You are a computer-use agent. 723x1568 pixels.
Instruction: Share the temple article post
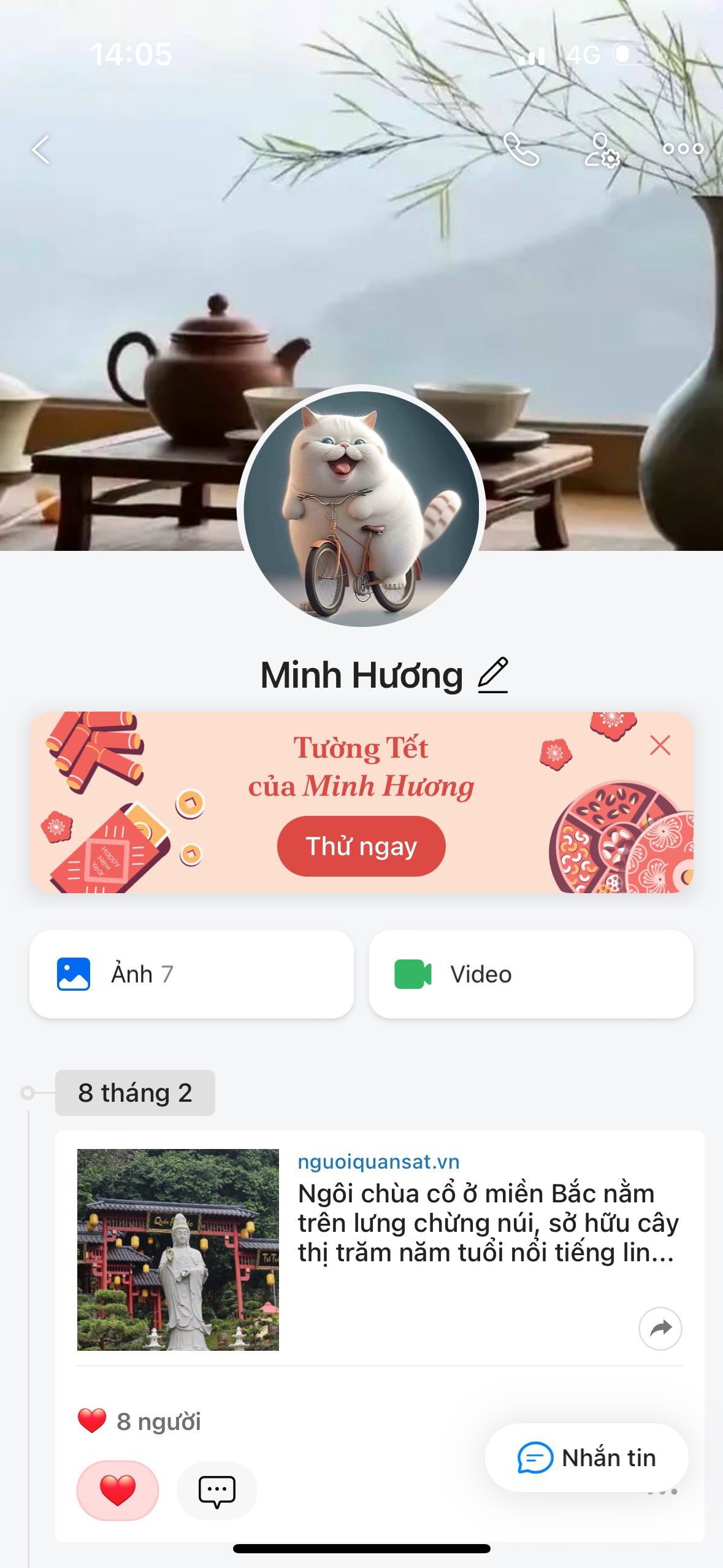point(660,1328)
